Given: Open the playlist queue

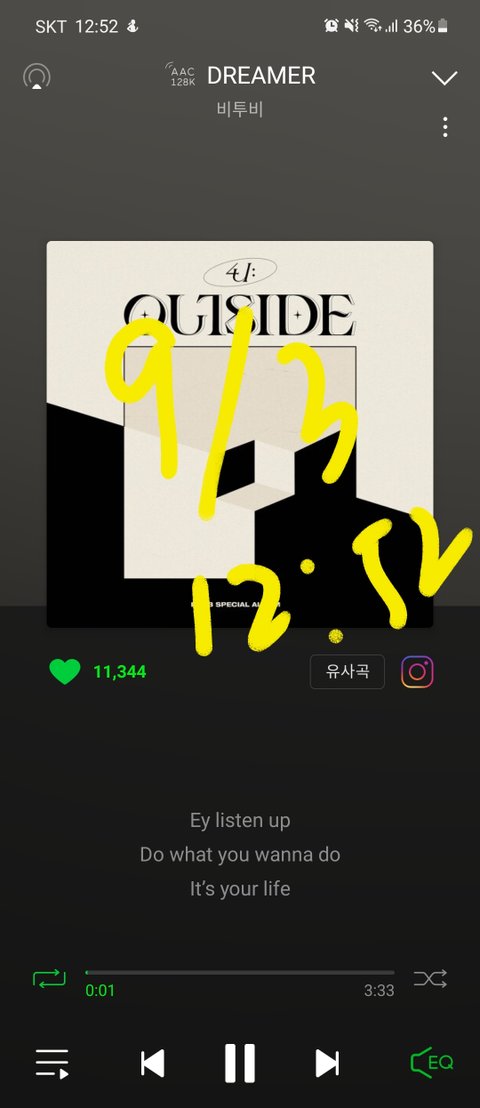Looking at the screenshot, I should pos(52,1063).
